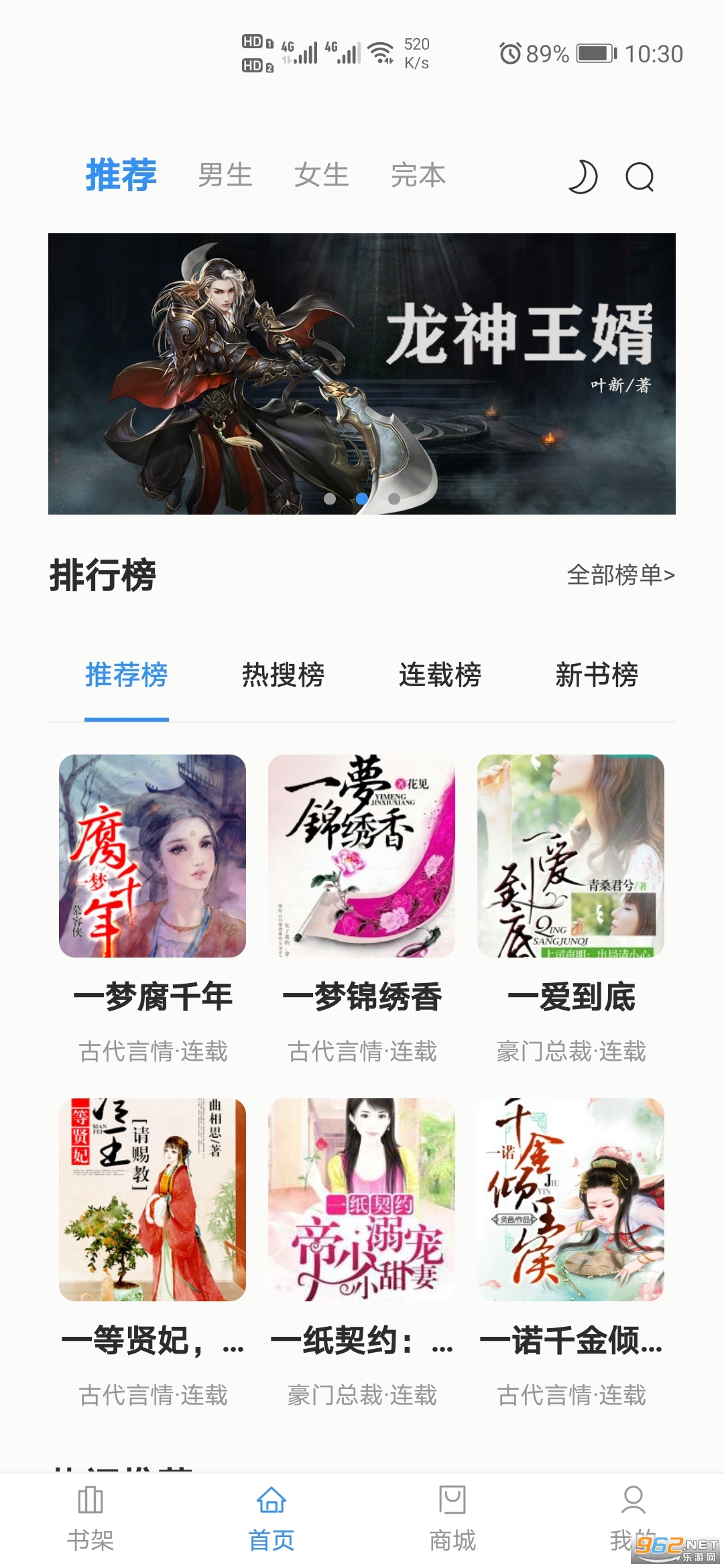Open the book 一梦腐千年

[x=153, y=856]
